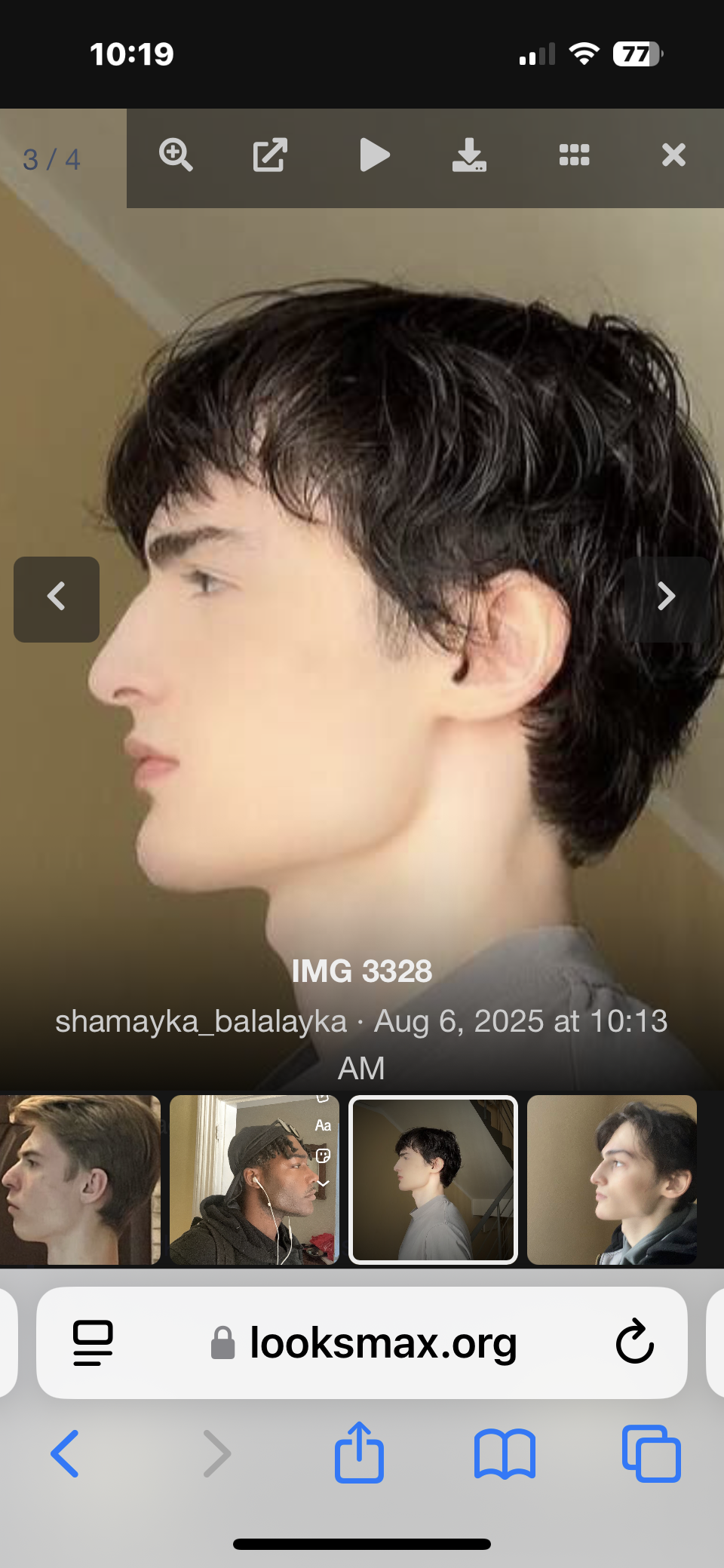Share this page from Safari
The height and width of the screenshot is (1568, 724).
(359, 1453)
